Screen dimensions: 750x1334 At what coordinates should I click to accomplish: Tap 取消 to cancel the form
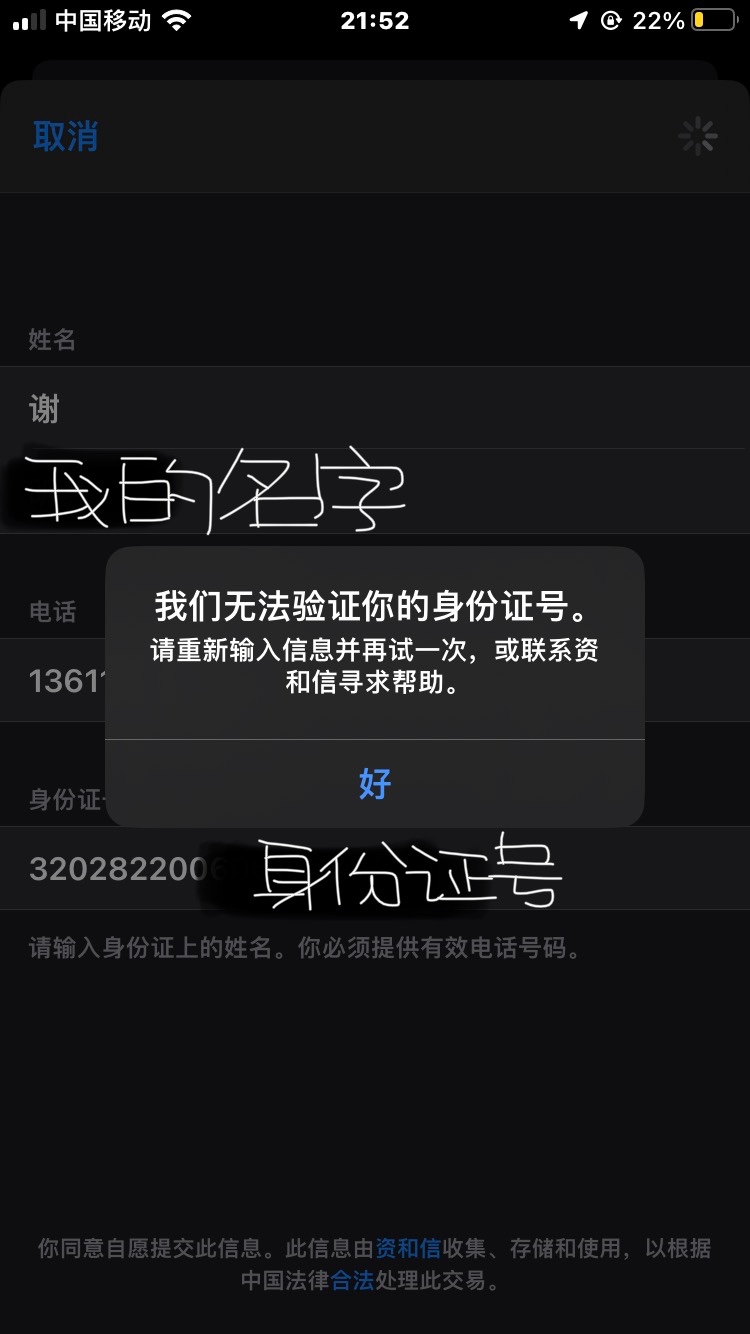point(66,136)
